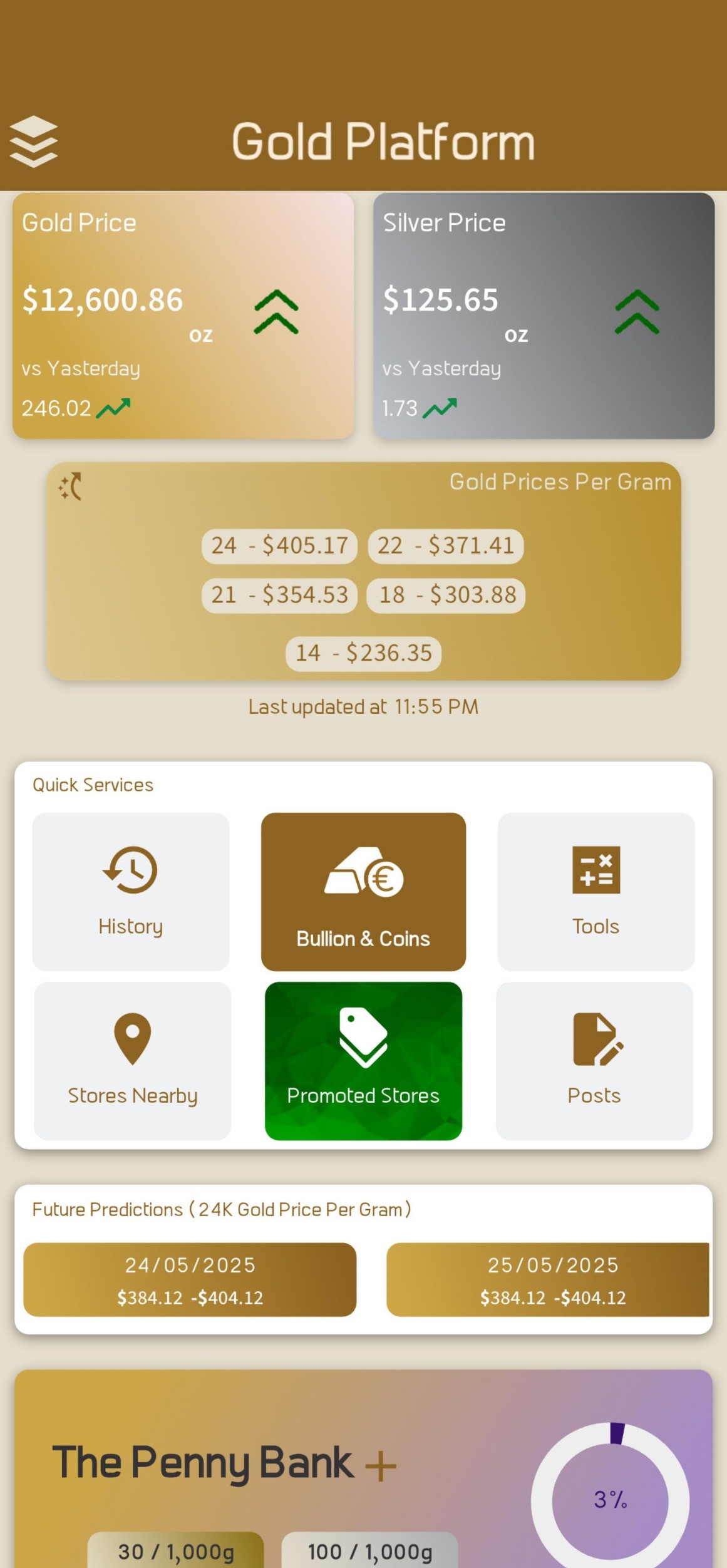Launch the Tools calculator
This screenshot has width=727, height=1568.
point(596,891)
